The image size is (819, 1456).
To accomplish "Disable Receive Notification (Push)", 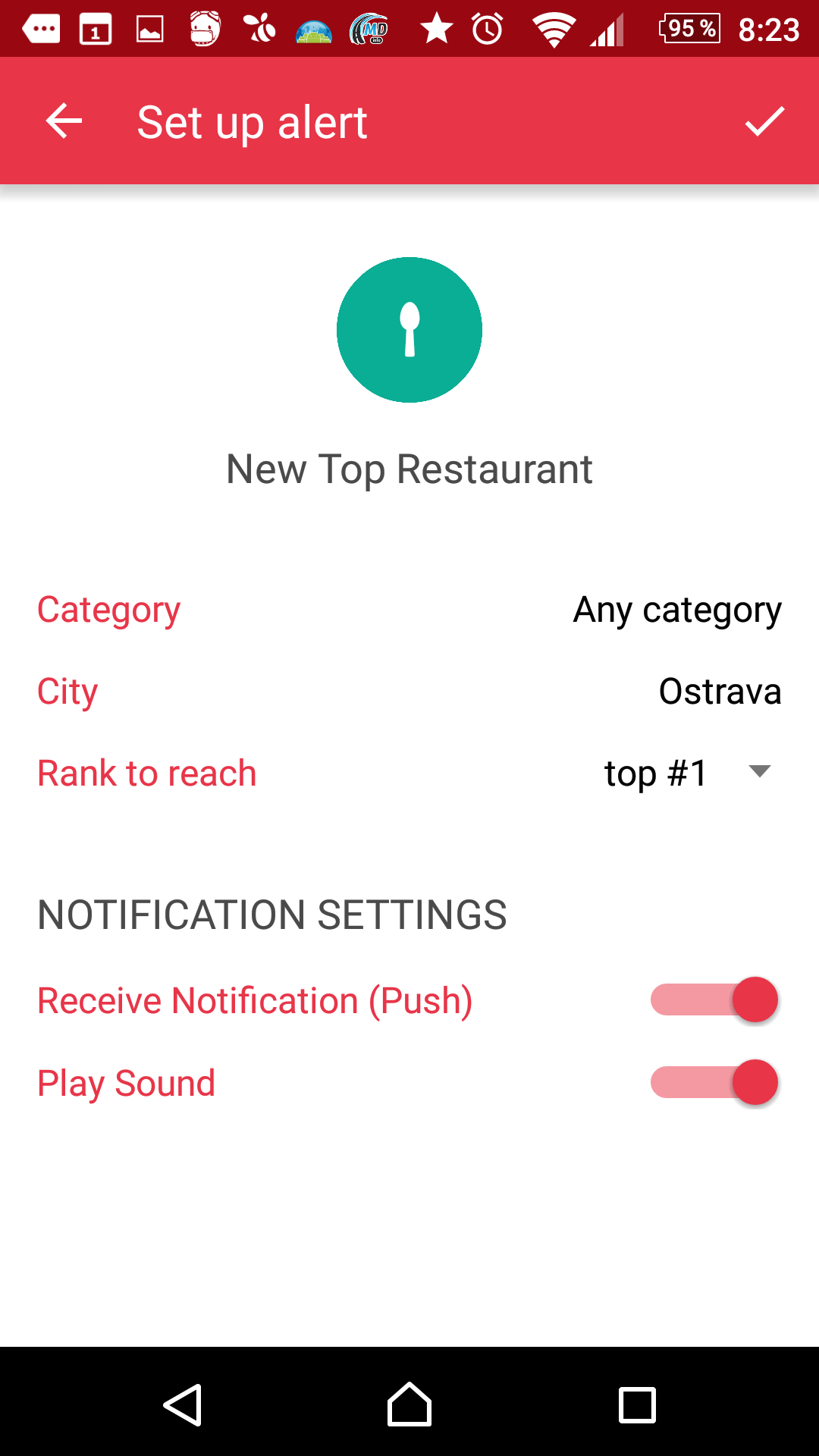I will (714, 1000).
